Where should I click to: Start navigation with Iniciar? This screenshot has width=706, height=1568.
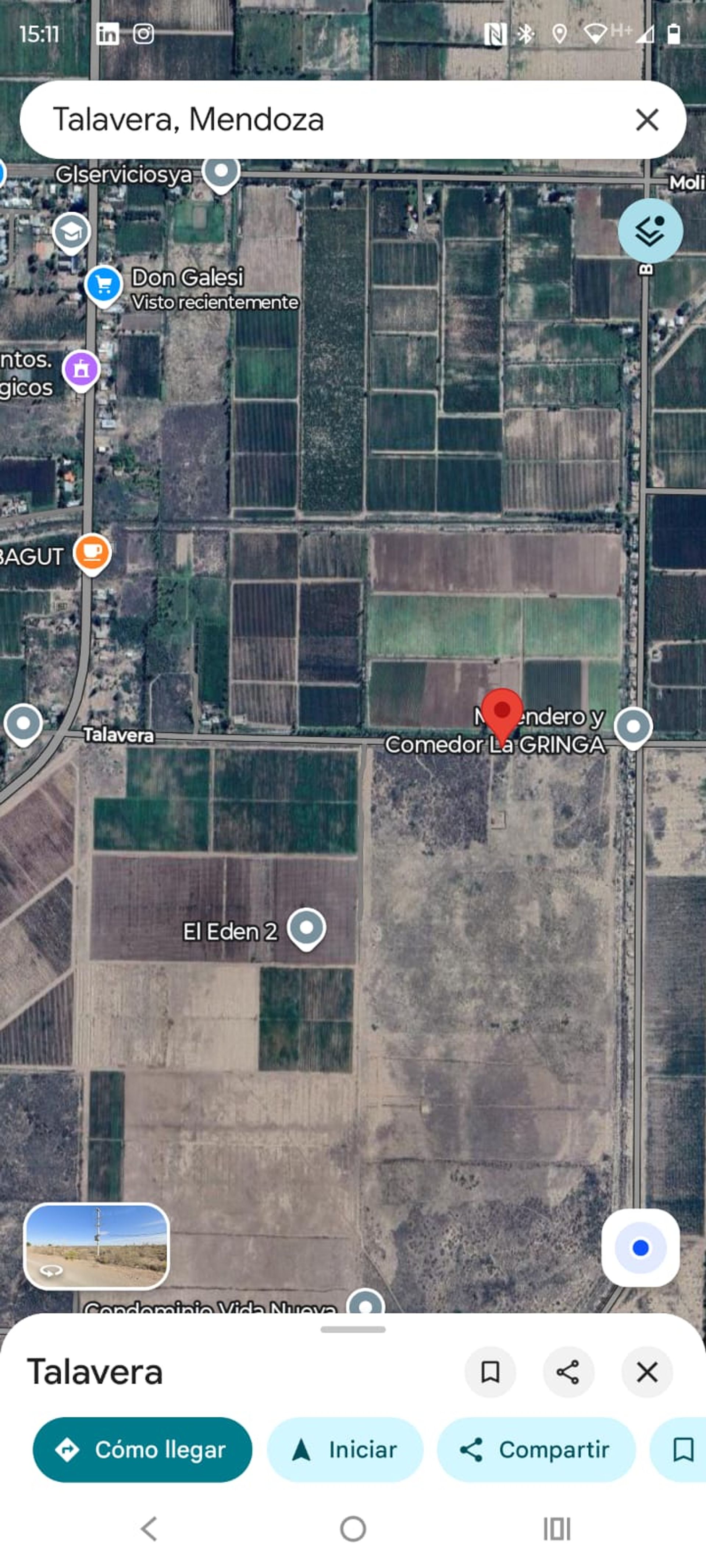(x=345, y=1449)
